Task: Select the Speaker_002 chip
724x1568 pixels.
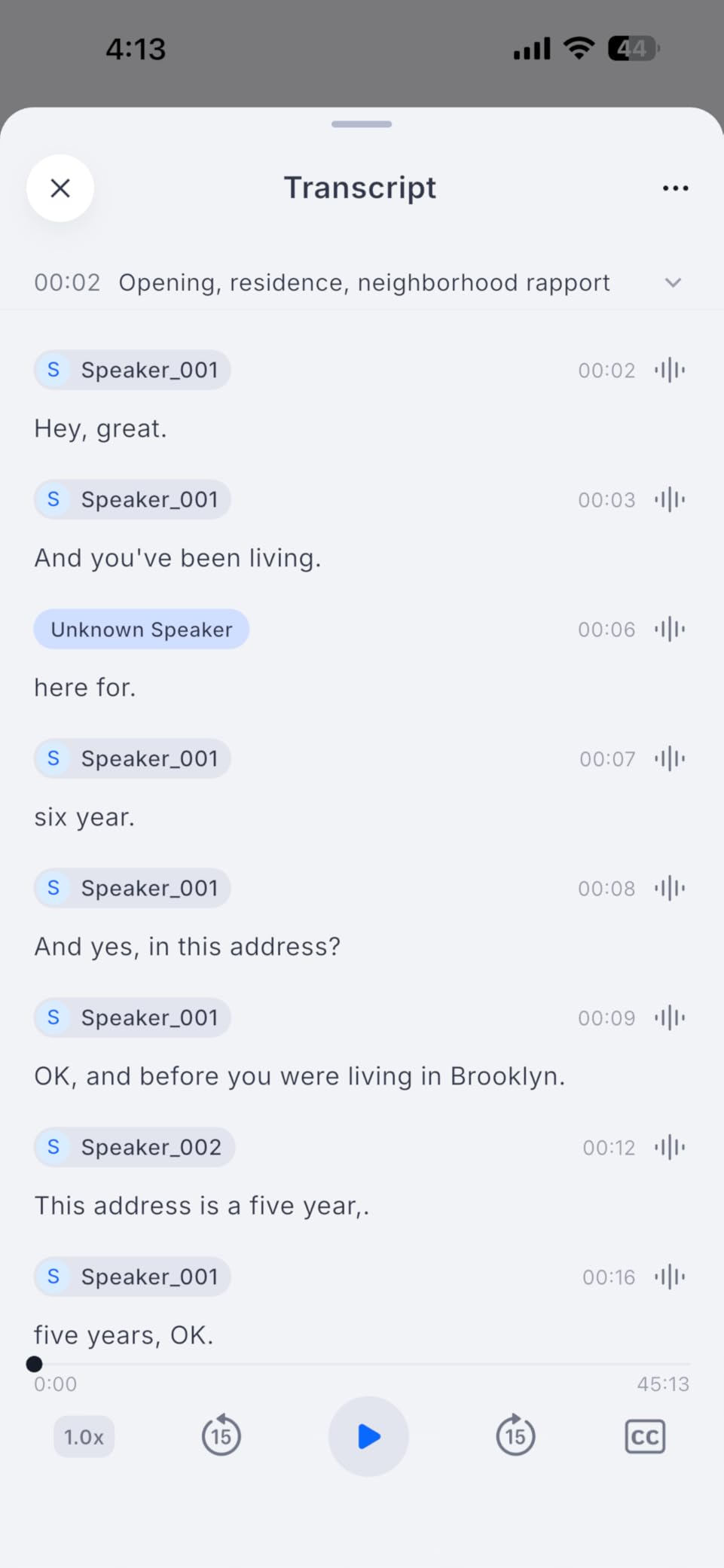Action: click(134, 1147)
